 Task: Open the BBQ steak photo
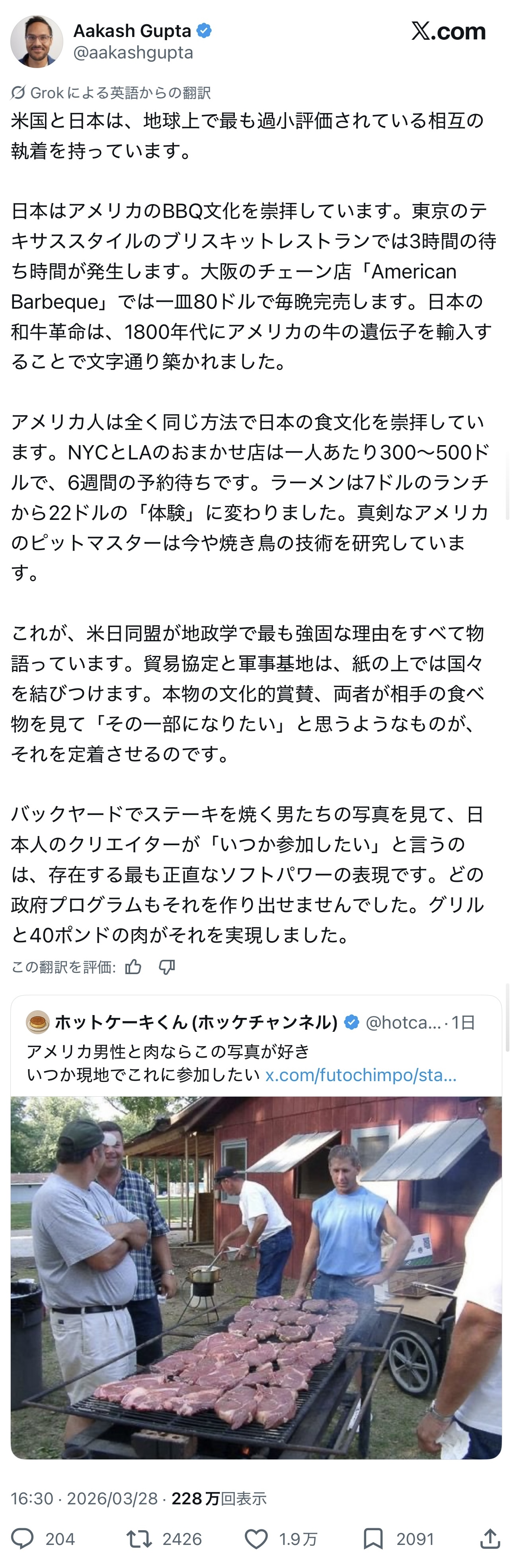point(256,1278)
